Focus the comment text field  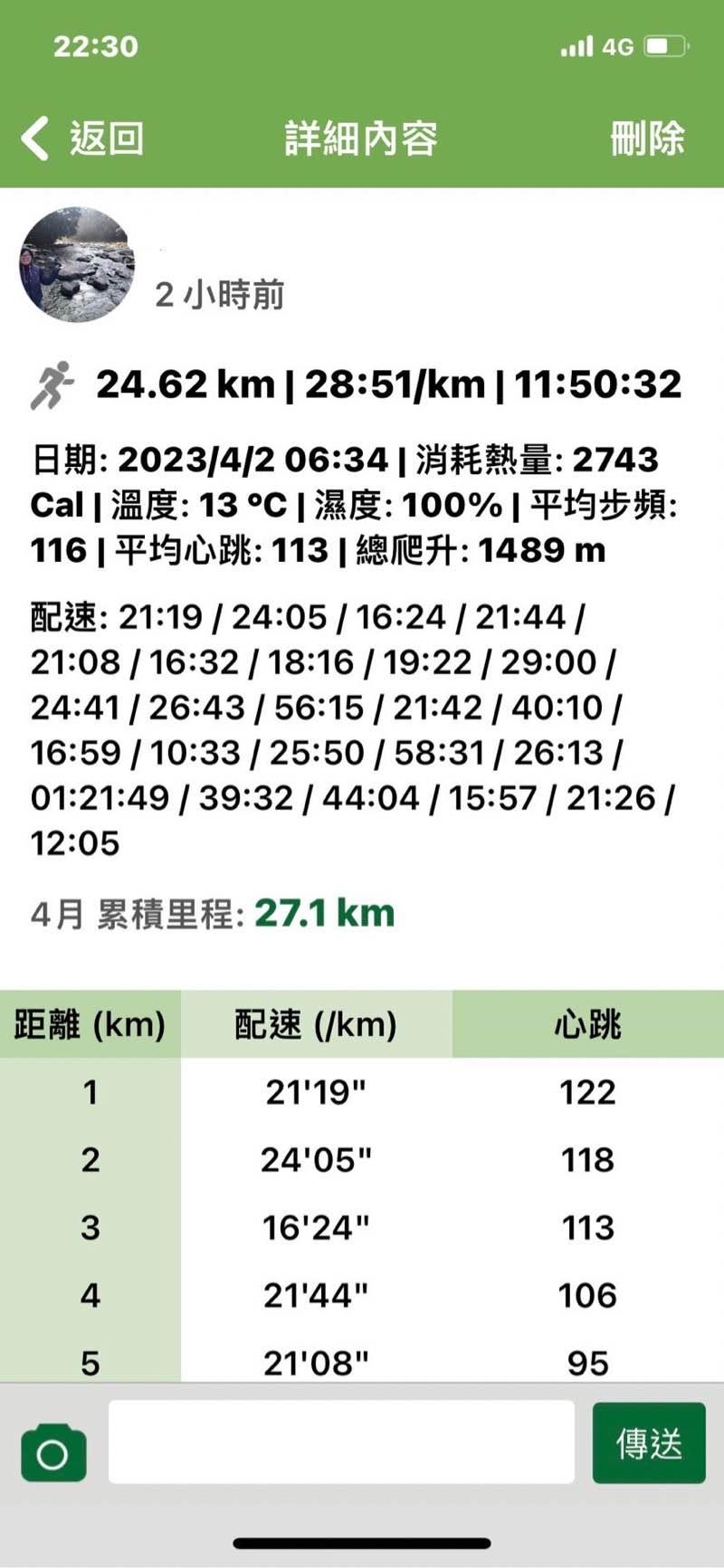[341, 1443]
